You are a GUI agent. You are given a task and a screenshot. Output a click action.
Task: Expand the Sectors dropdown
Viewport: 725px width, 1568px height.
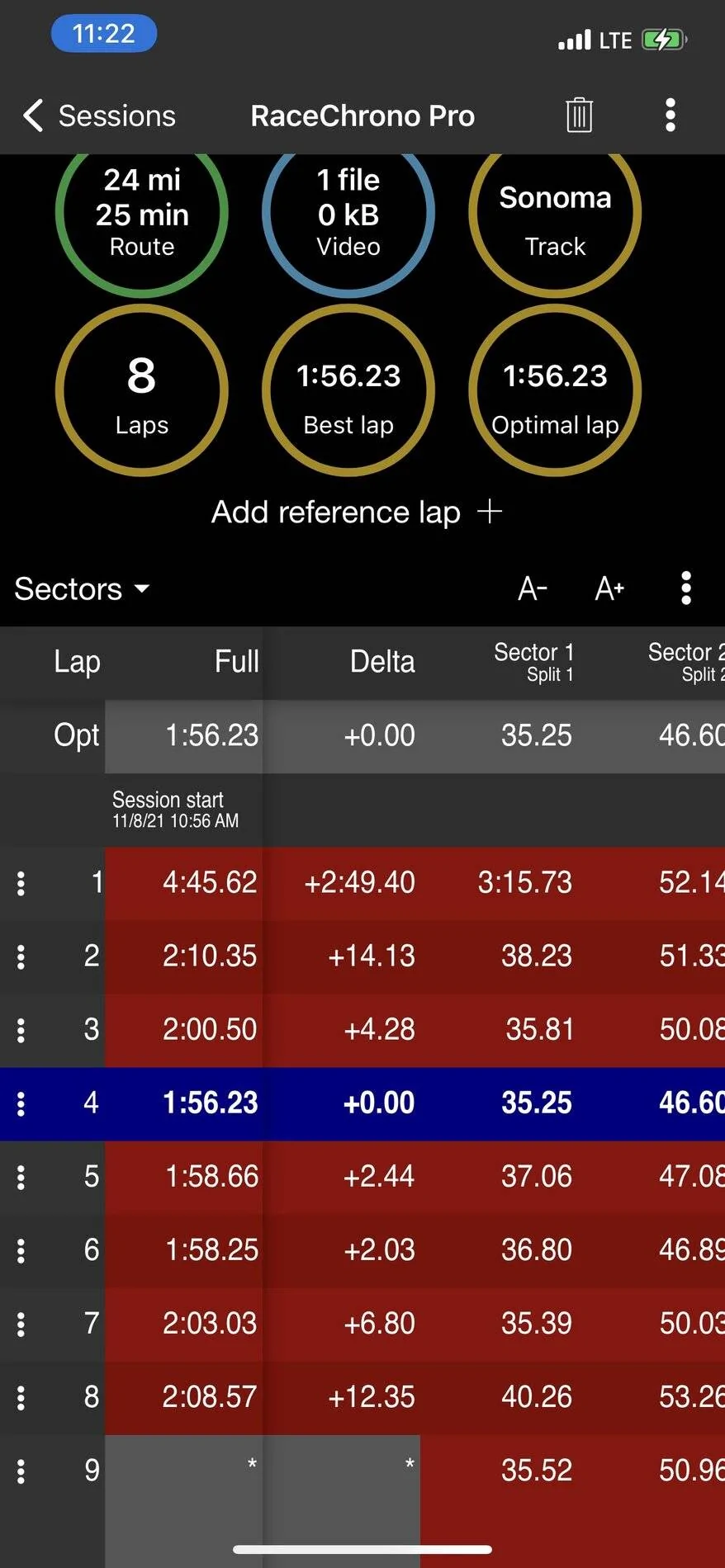coord(82,589)
